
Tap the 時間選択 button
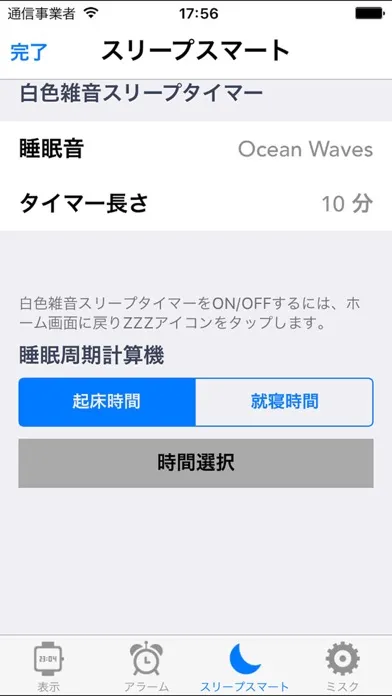[196, 463]
